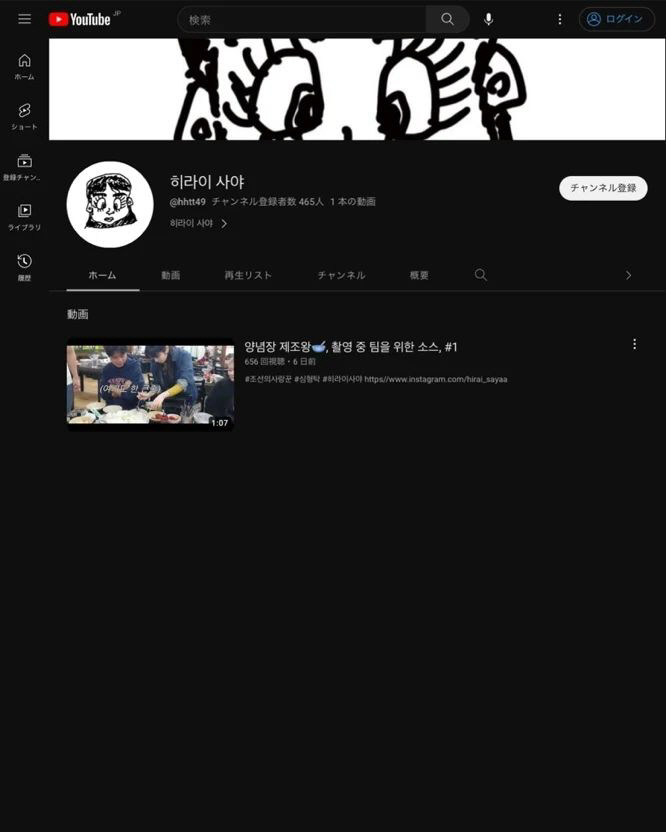Open the video's three-dot options menu
The width and height of the screenshot is (666, 832).
point(634,344)
